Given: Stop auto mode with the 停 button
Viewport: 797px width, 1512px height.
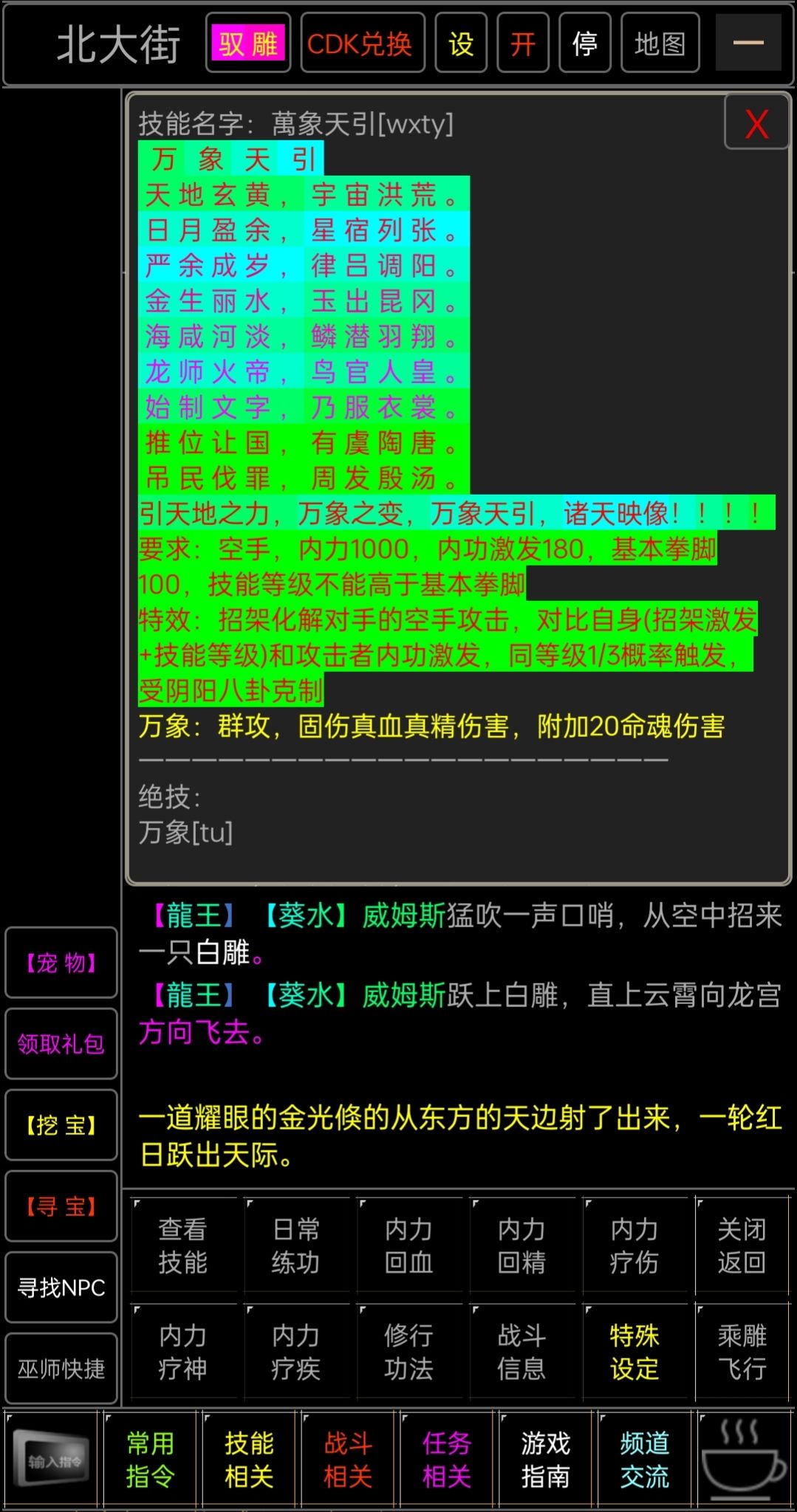Looking at the screenshot, I should click(584, 43).
